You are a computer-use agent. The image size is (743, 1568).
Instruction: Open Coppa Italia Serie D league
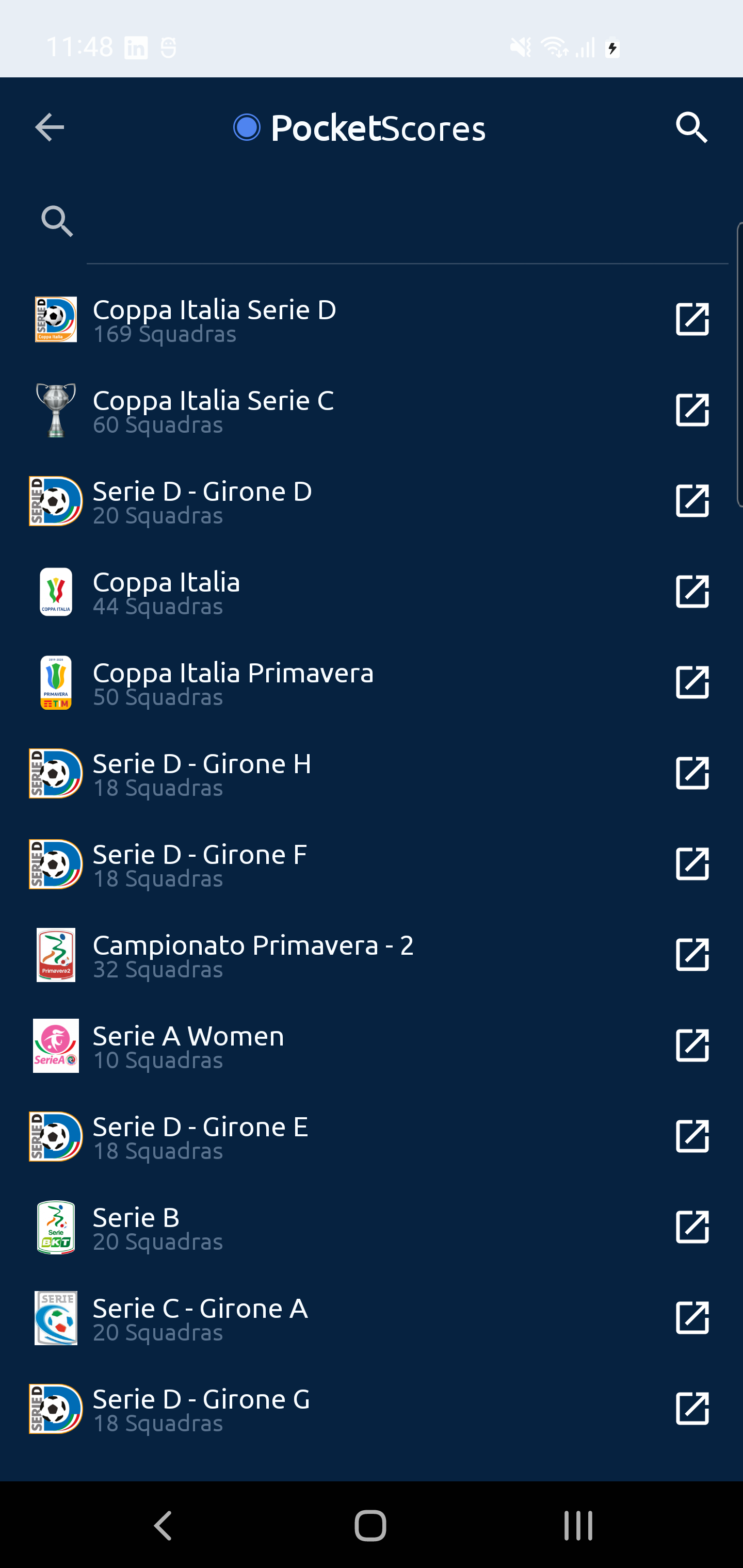[214, 320]
